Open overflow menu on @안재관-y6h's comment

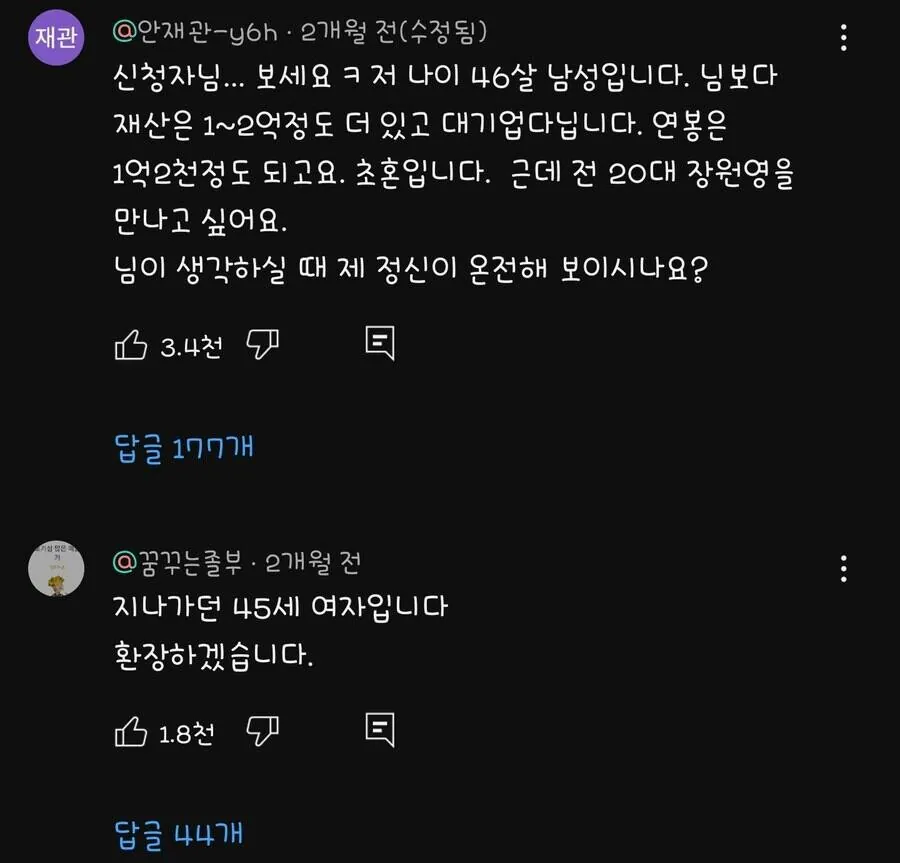coord(844,39)
